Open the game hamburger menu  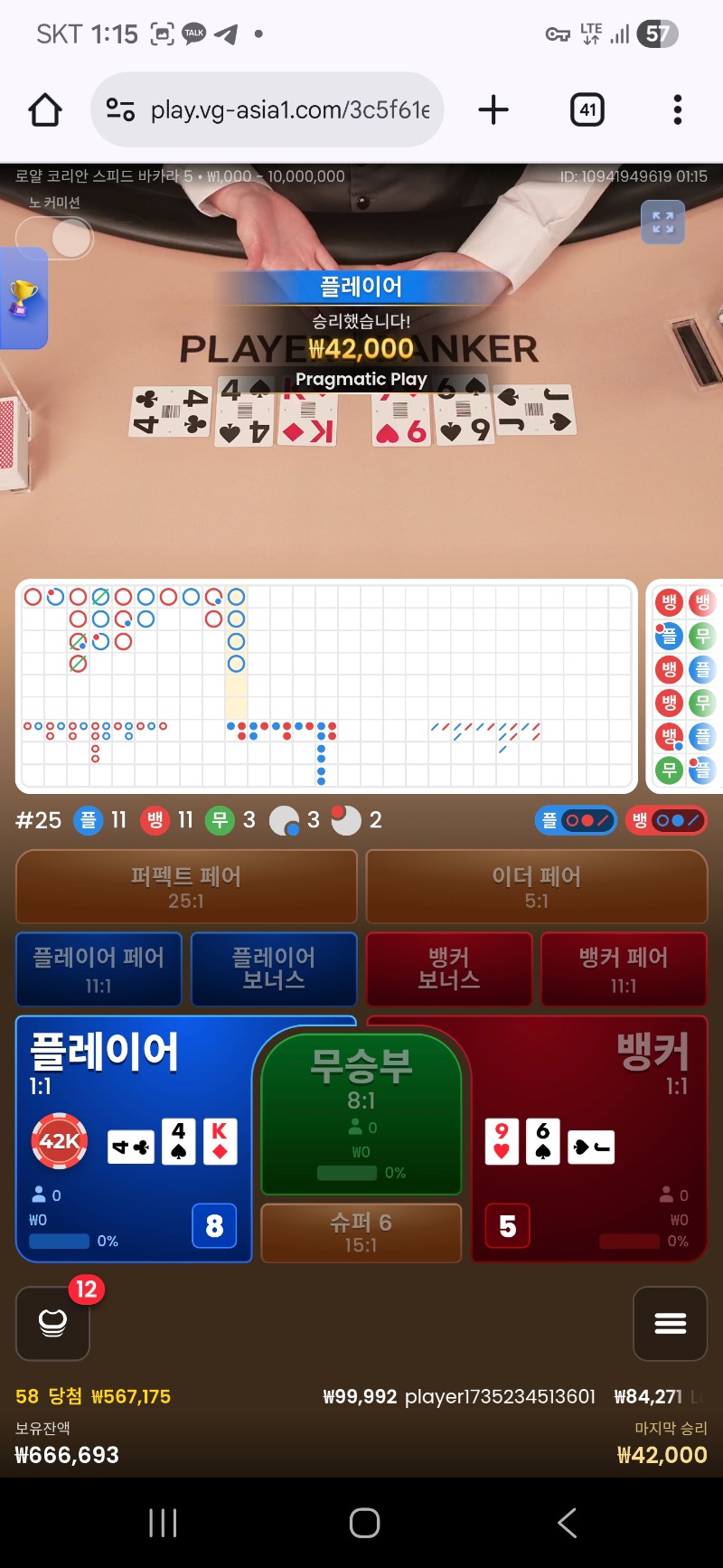670,1324
